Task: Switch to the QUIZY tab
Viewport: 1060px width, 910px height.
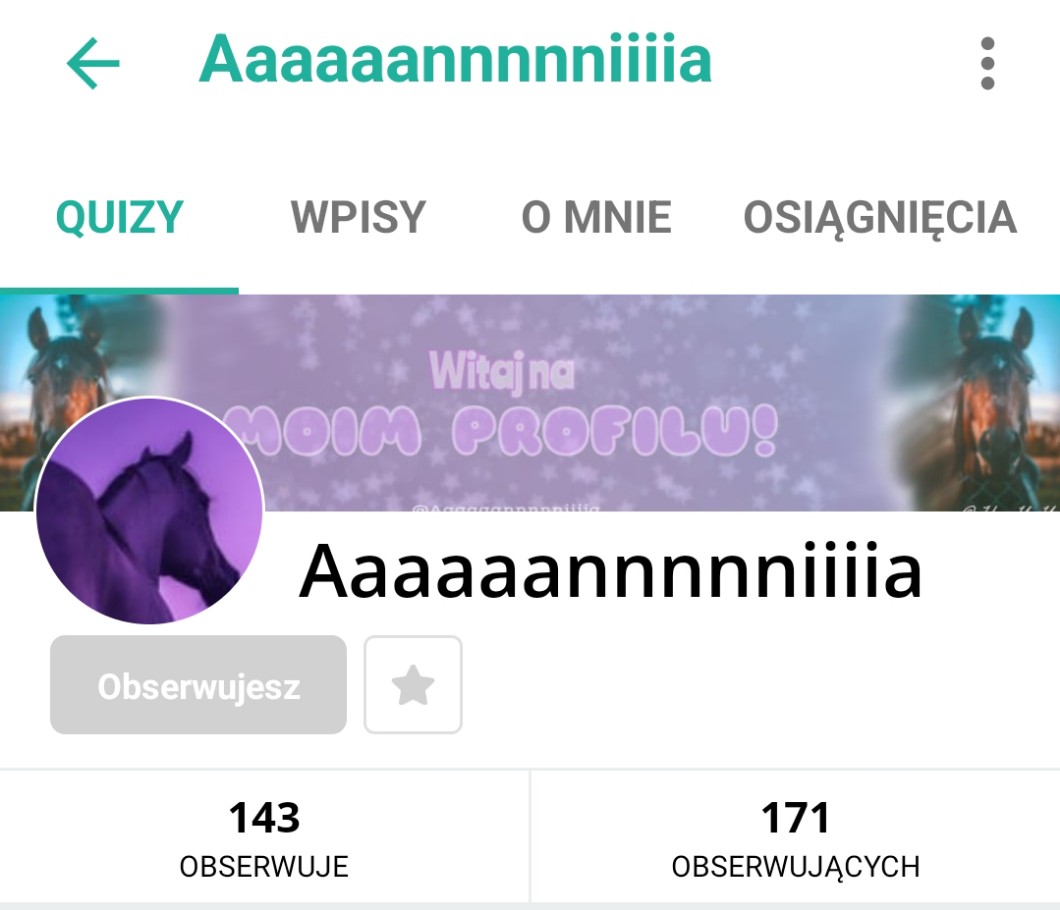Action: point(119,217)
